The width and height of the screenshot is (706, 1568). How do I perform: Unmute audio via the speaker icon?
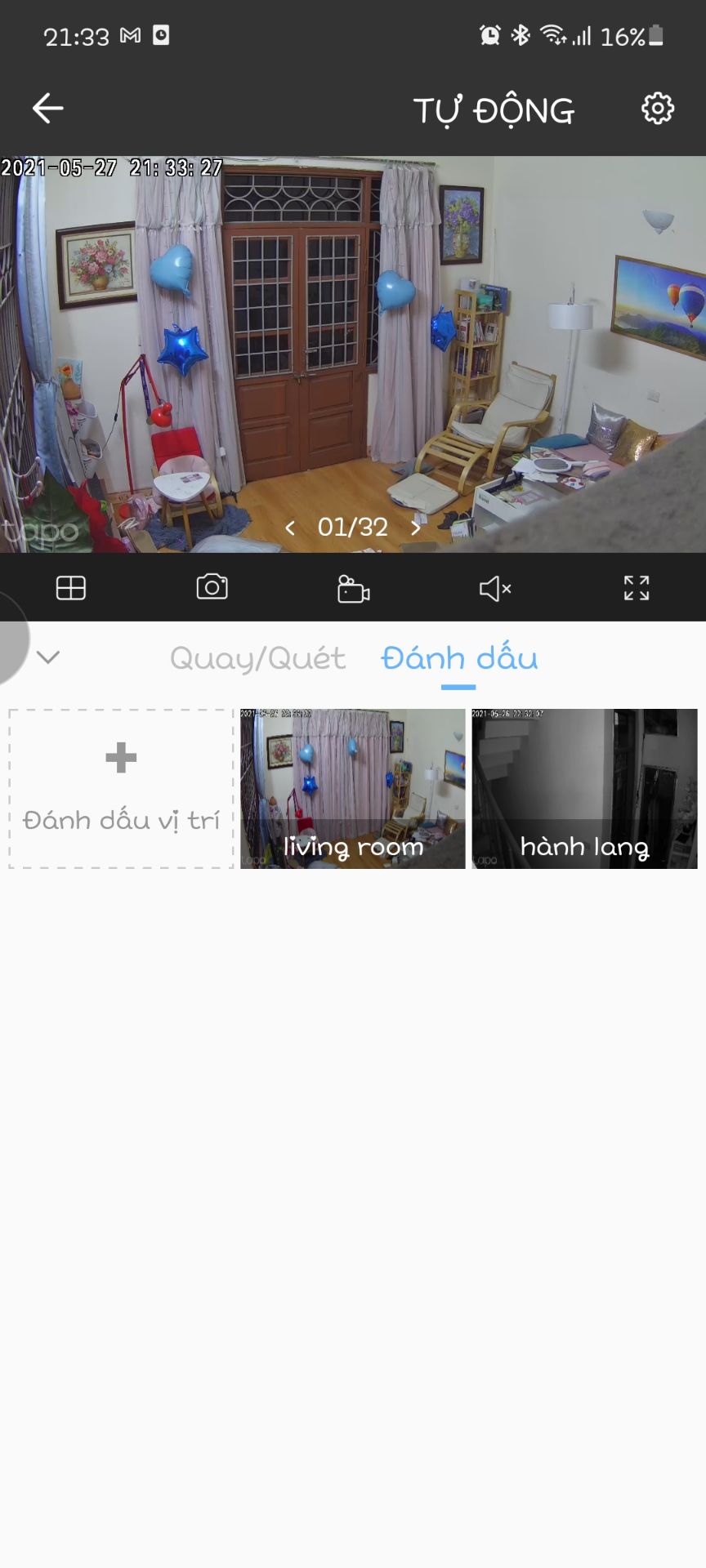[494, 589]
